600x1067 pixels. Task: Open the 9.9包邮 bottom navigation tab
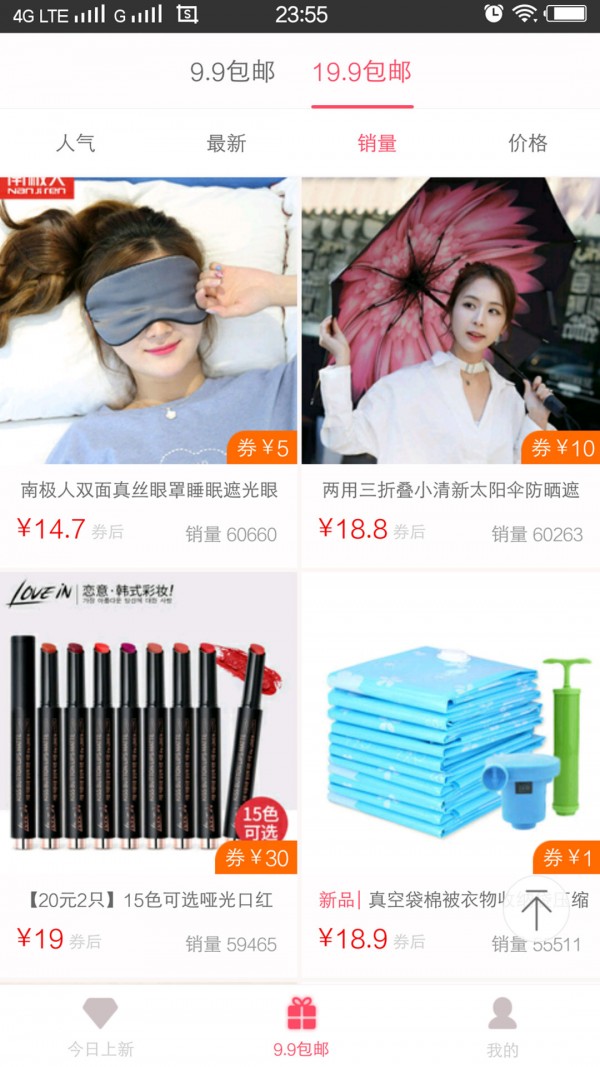pyautogui.click(x=301, y=1027)
